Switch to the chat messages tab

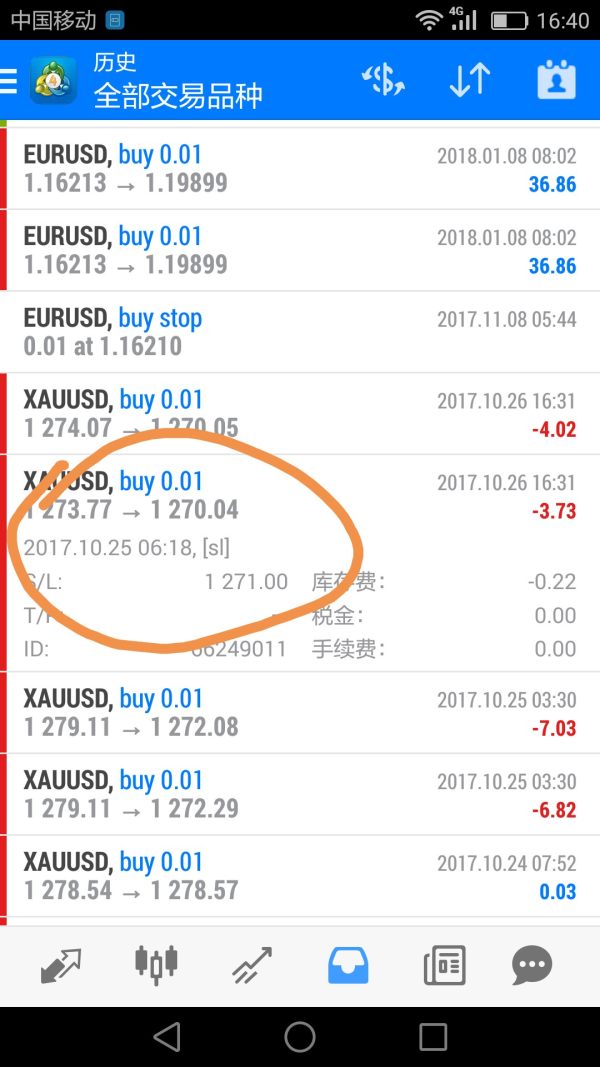coord(531,965)
